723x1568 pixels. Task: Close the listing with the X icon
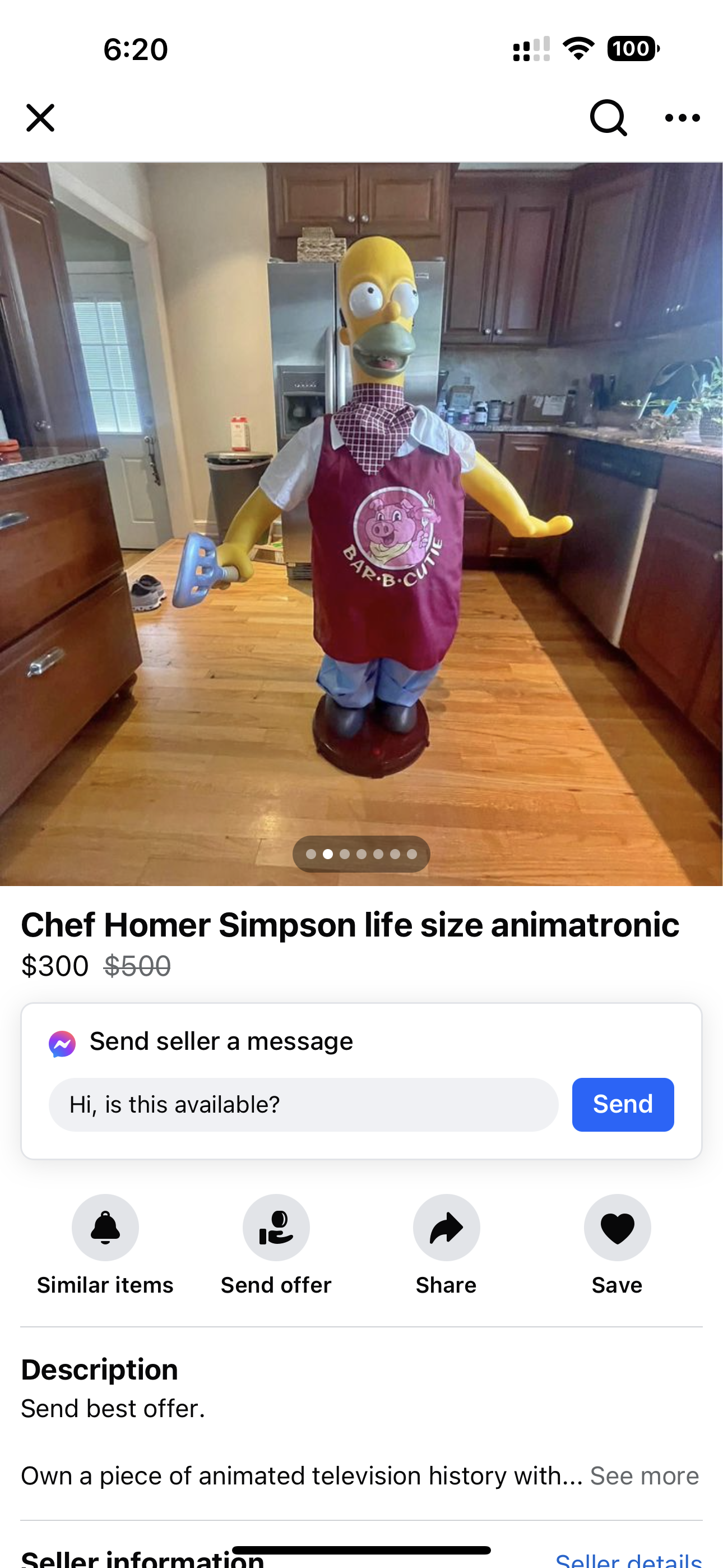point(40,117)
